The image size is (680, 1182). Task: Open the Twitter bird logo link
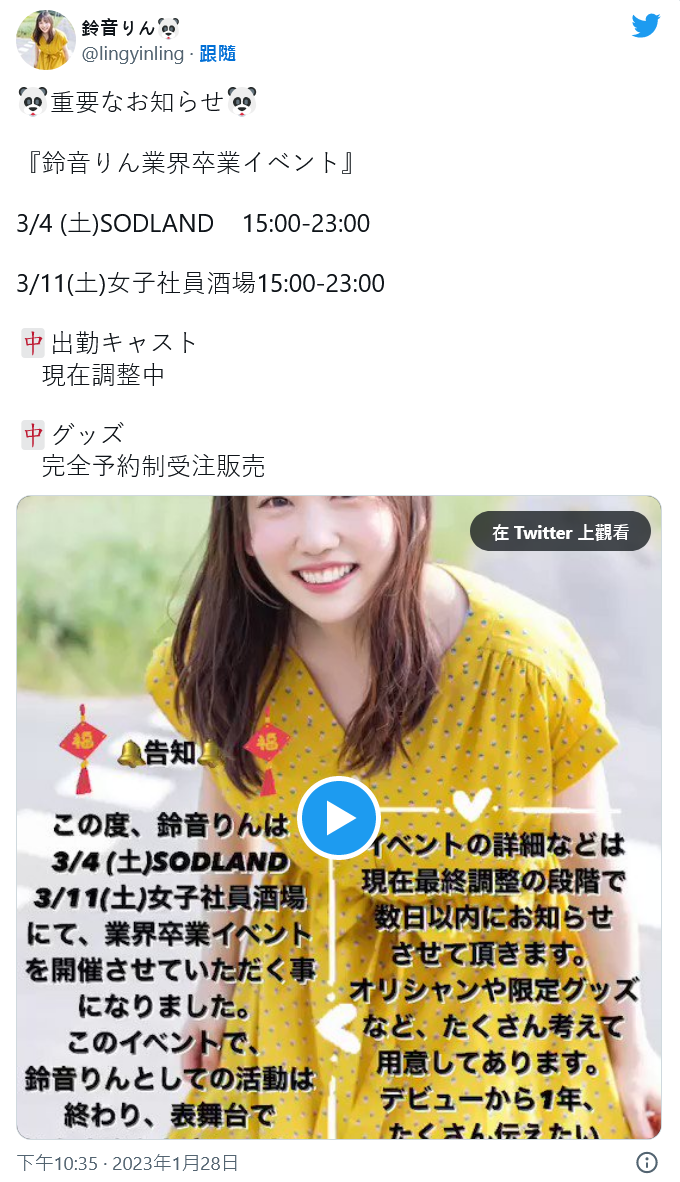point(645,27)
